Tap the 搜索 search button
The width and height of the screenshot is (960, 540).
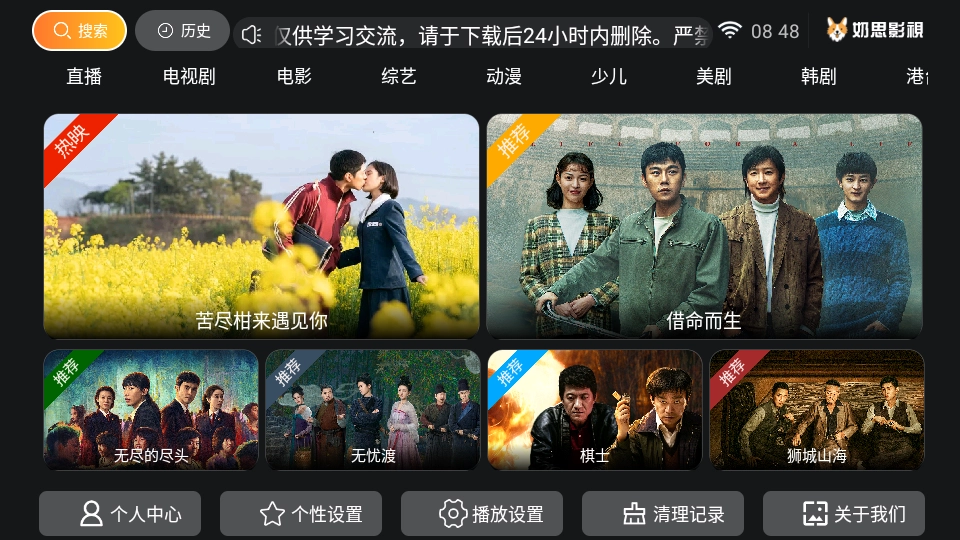click(79, 31)
